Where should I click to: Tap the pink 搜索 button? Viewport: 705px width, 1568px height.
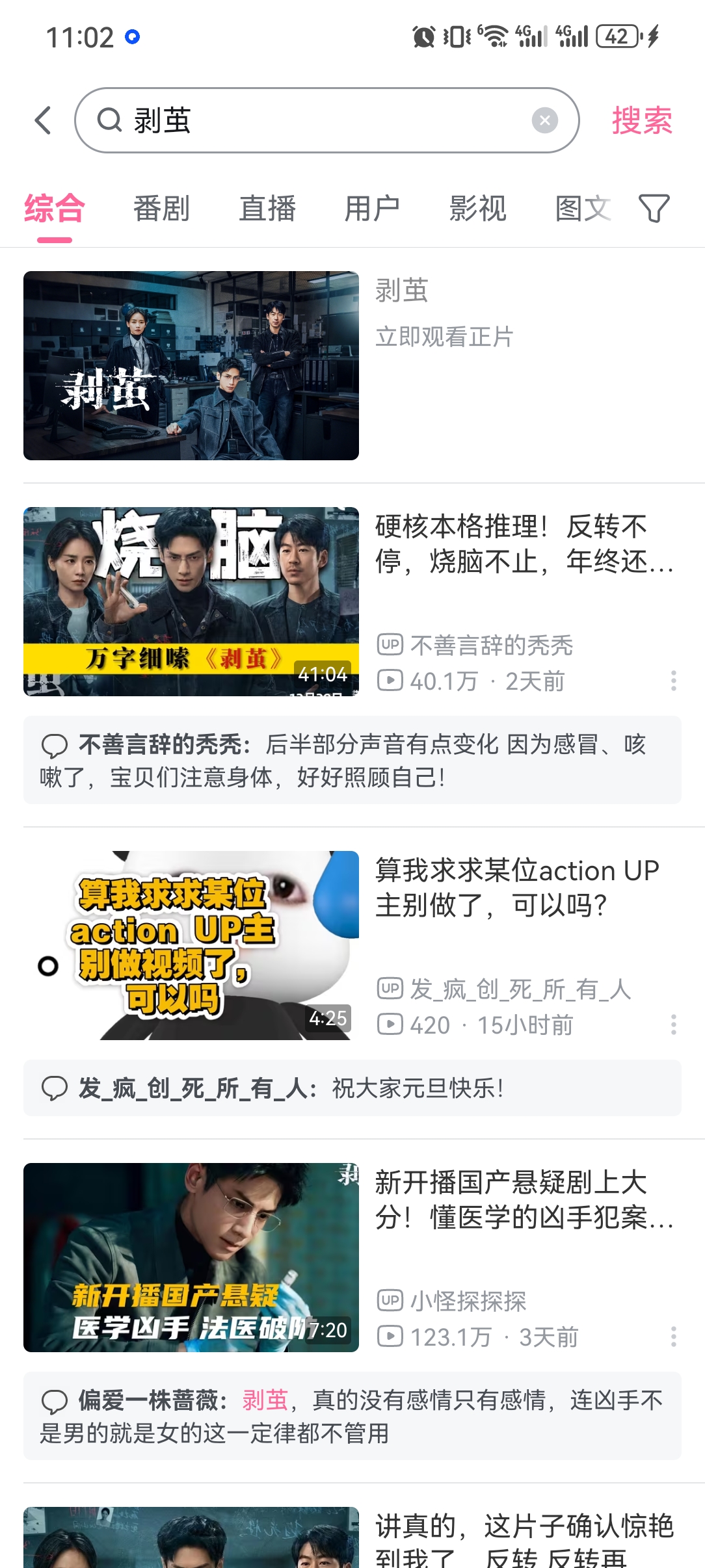pos(641,120)
